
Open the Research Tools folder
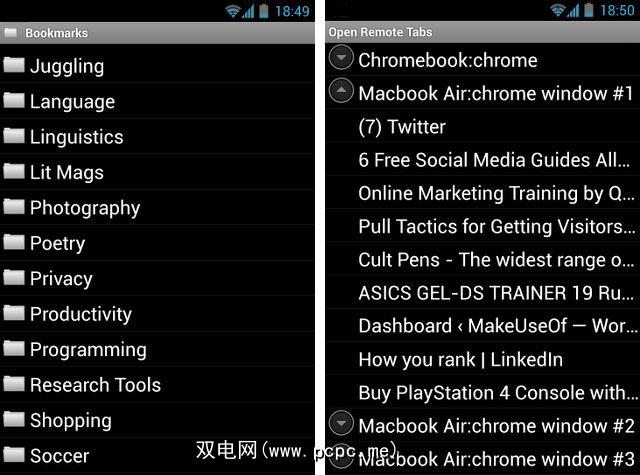click(95, 385)
